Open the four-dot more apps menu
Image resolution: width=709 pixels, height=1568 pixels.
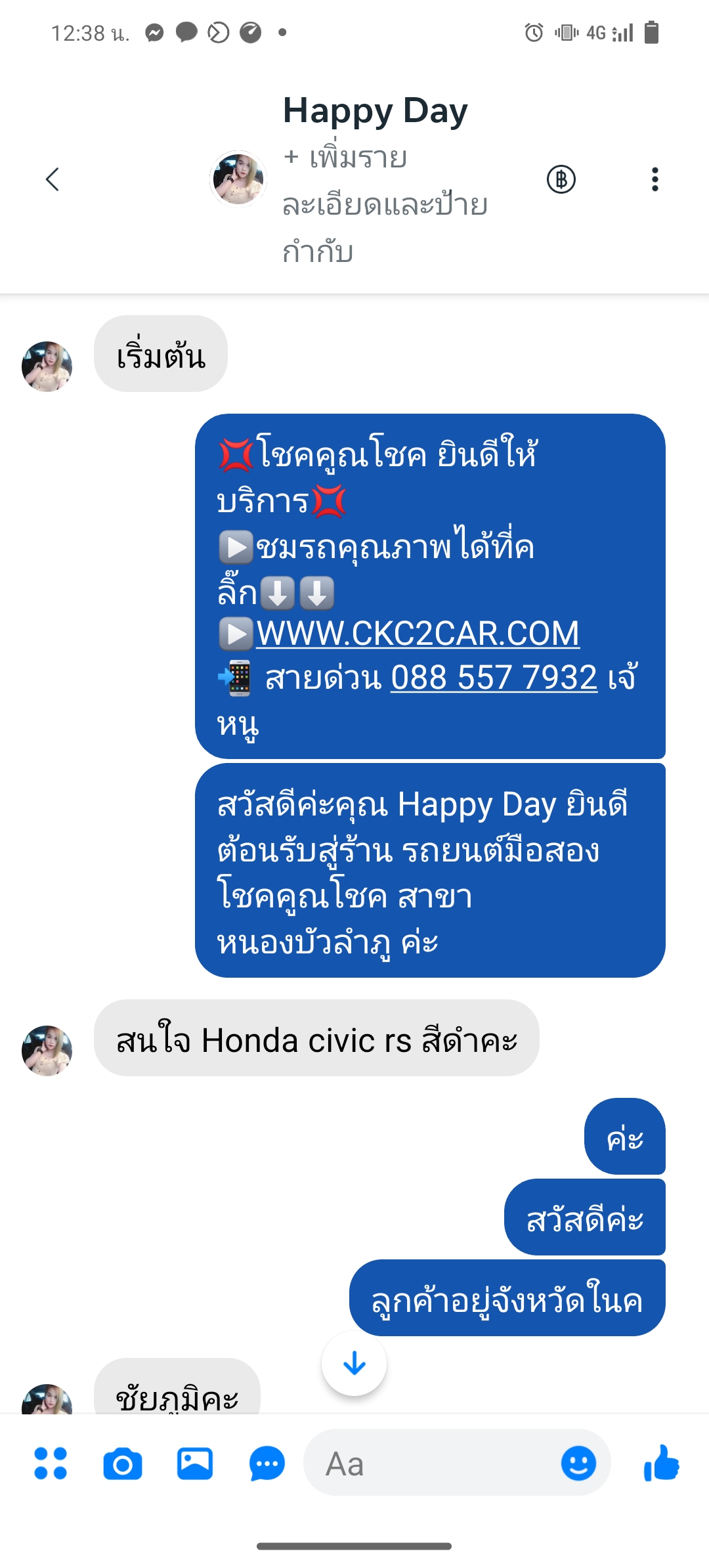(x=51, y=1463)
